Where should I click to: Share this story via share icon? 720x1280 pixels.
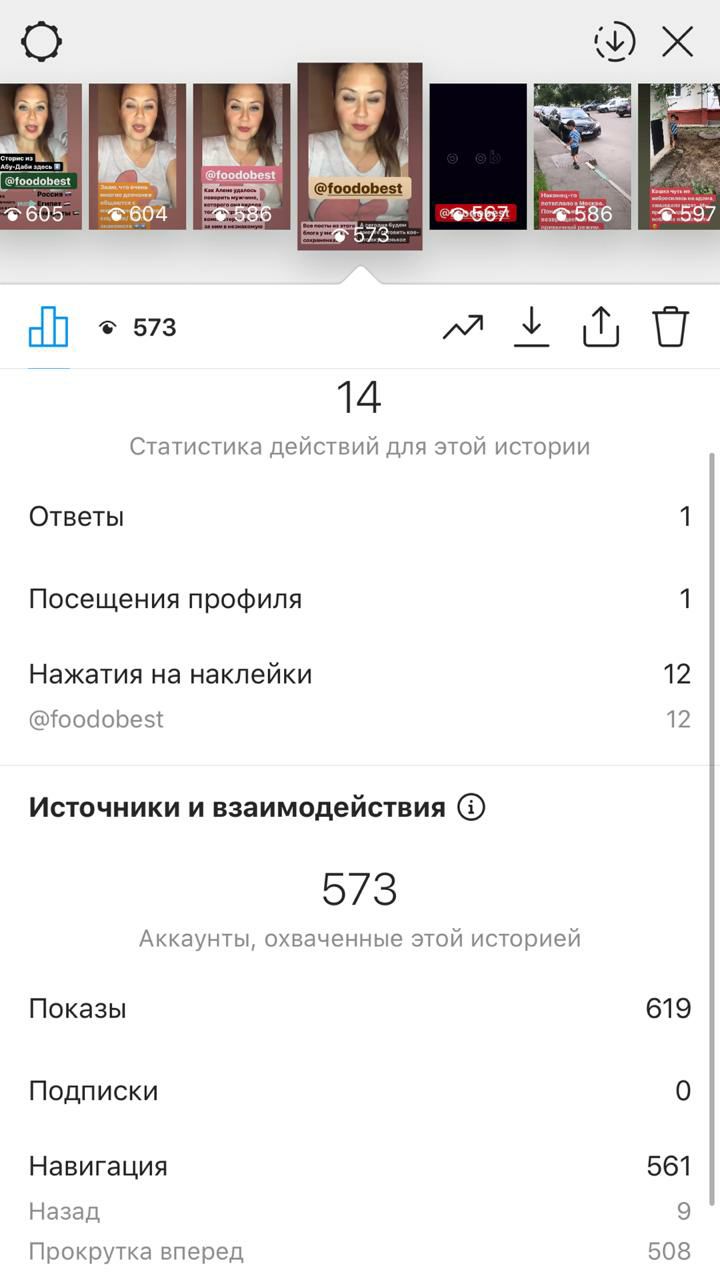coord(601,327)
